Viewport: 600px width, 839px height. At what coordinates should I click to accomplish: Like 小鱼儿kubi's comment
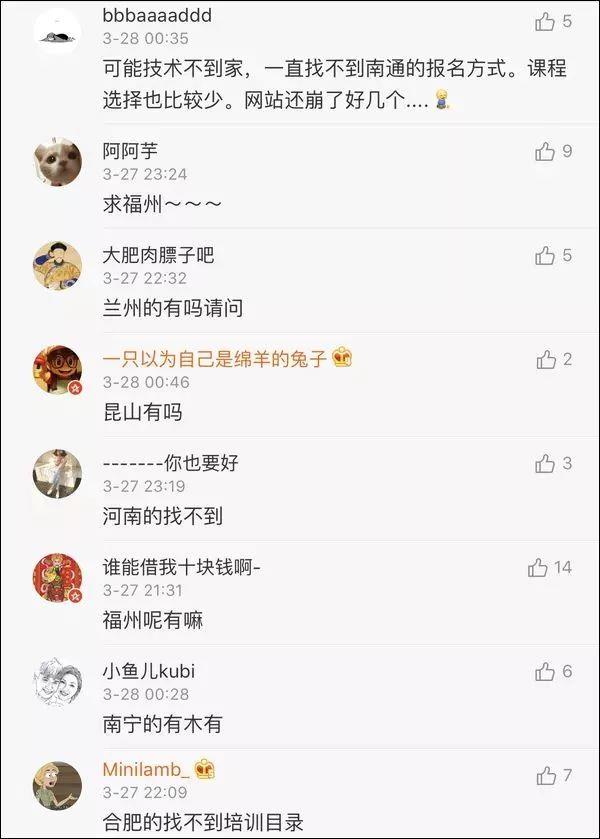[545, 671]
